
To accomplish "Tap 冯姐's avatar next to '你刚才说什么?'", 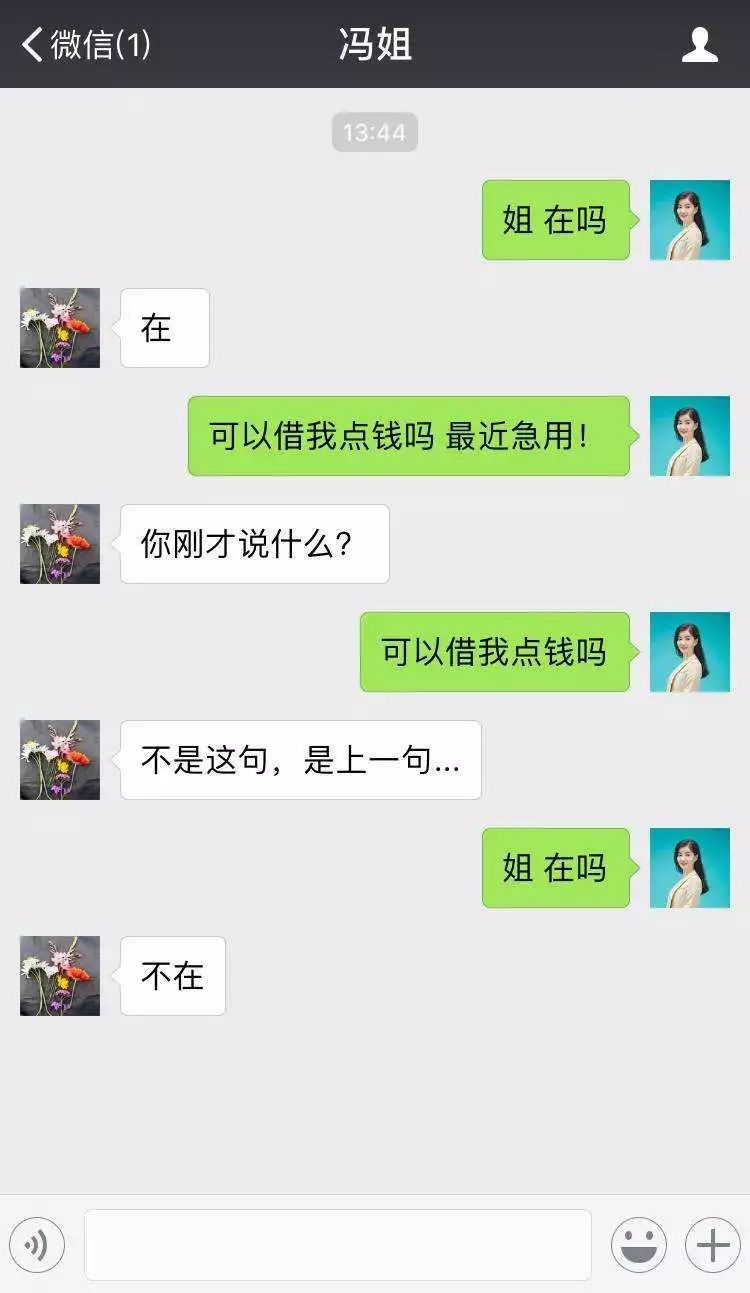I will [59, 544].
